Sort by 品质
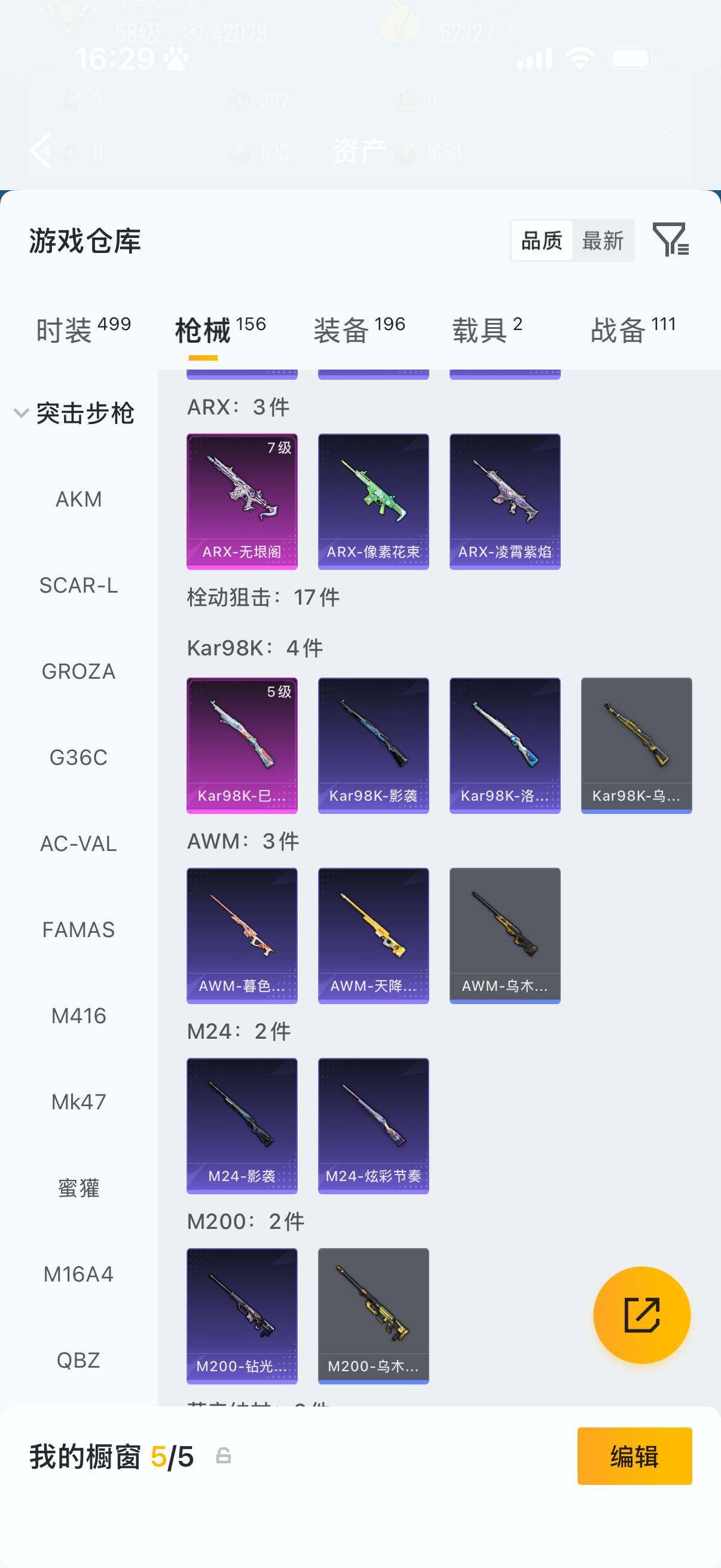721x1568 pixels. tap(542, 240)
